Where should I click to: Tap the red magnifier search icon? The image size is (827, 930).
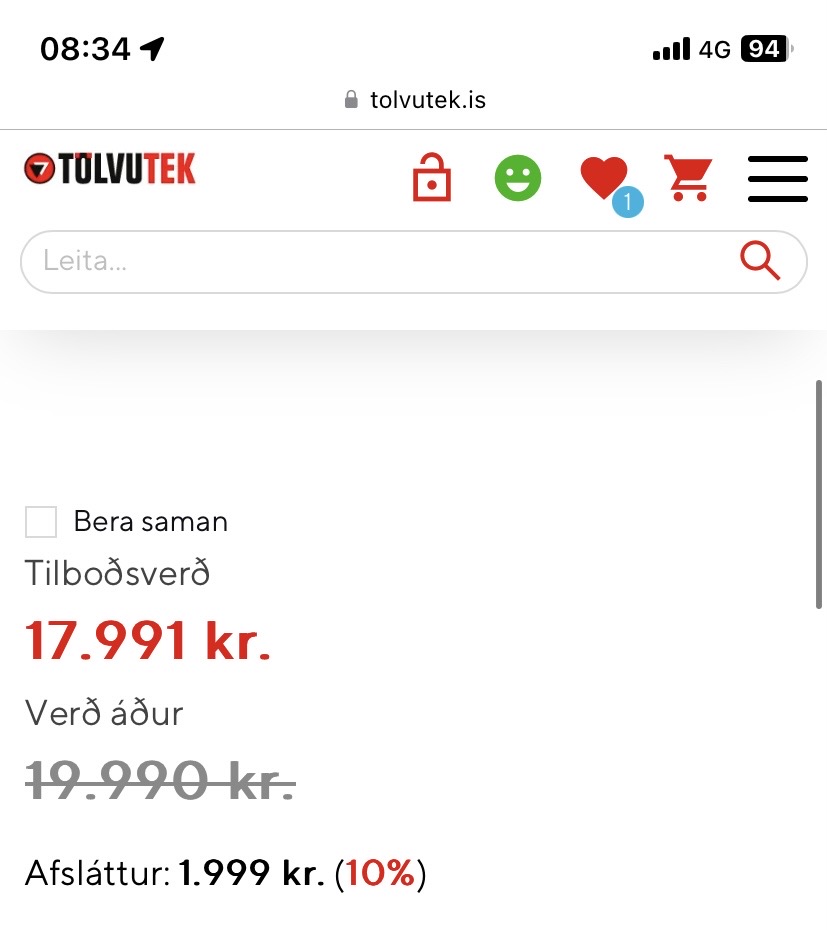[760, 262]
